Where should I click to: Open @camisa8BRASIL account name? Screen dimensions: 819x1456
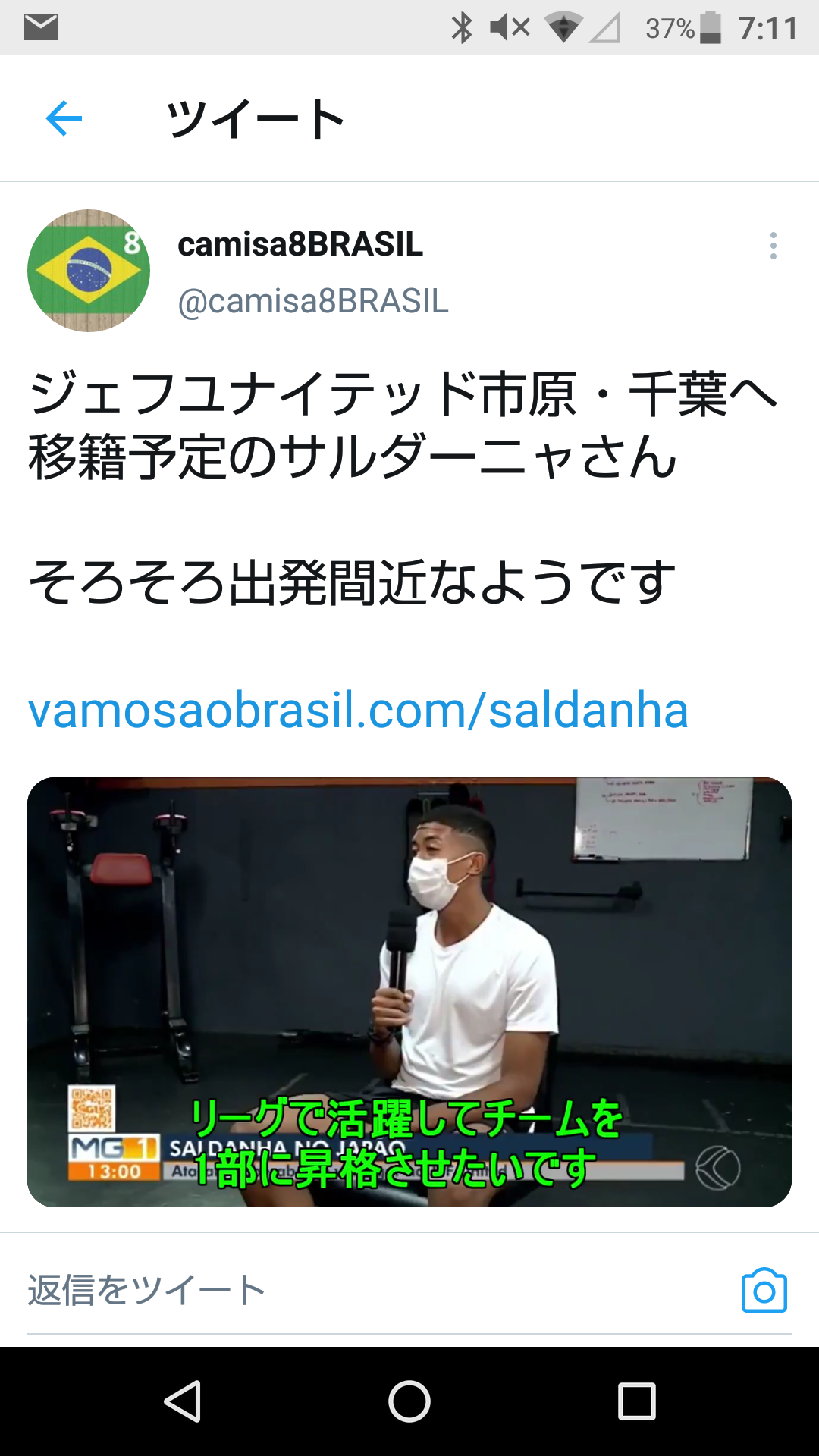312,302
